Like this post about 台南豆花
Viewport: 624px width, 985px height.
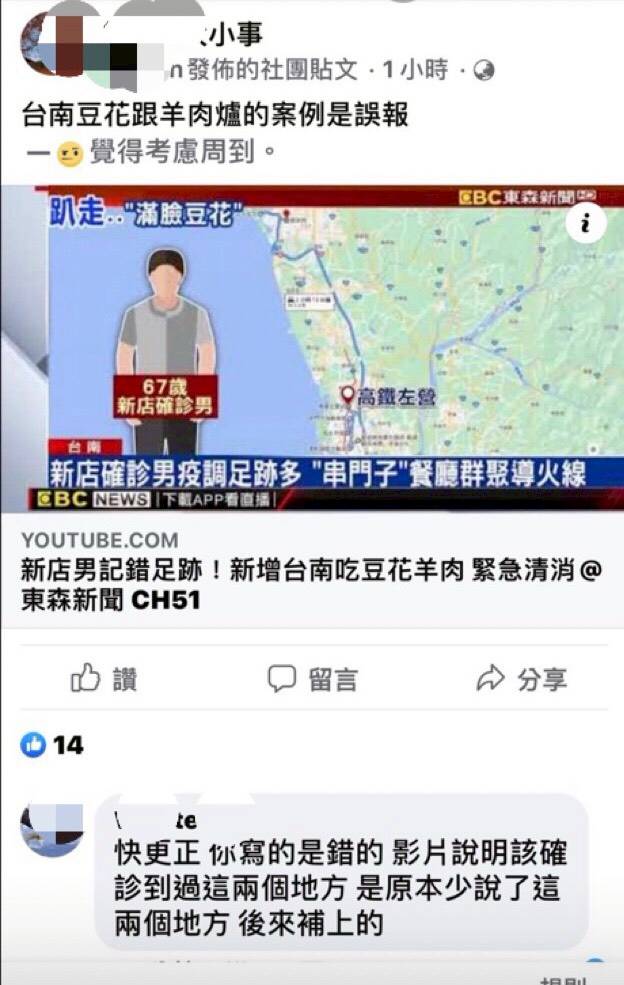(x=104, y=680)
